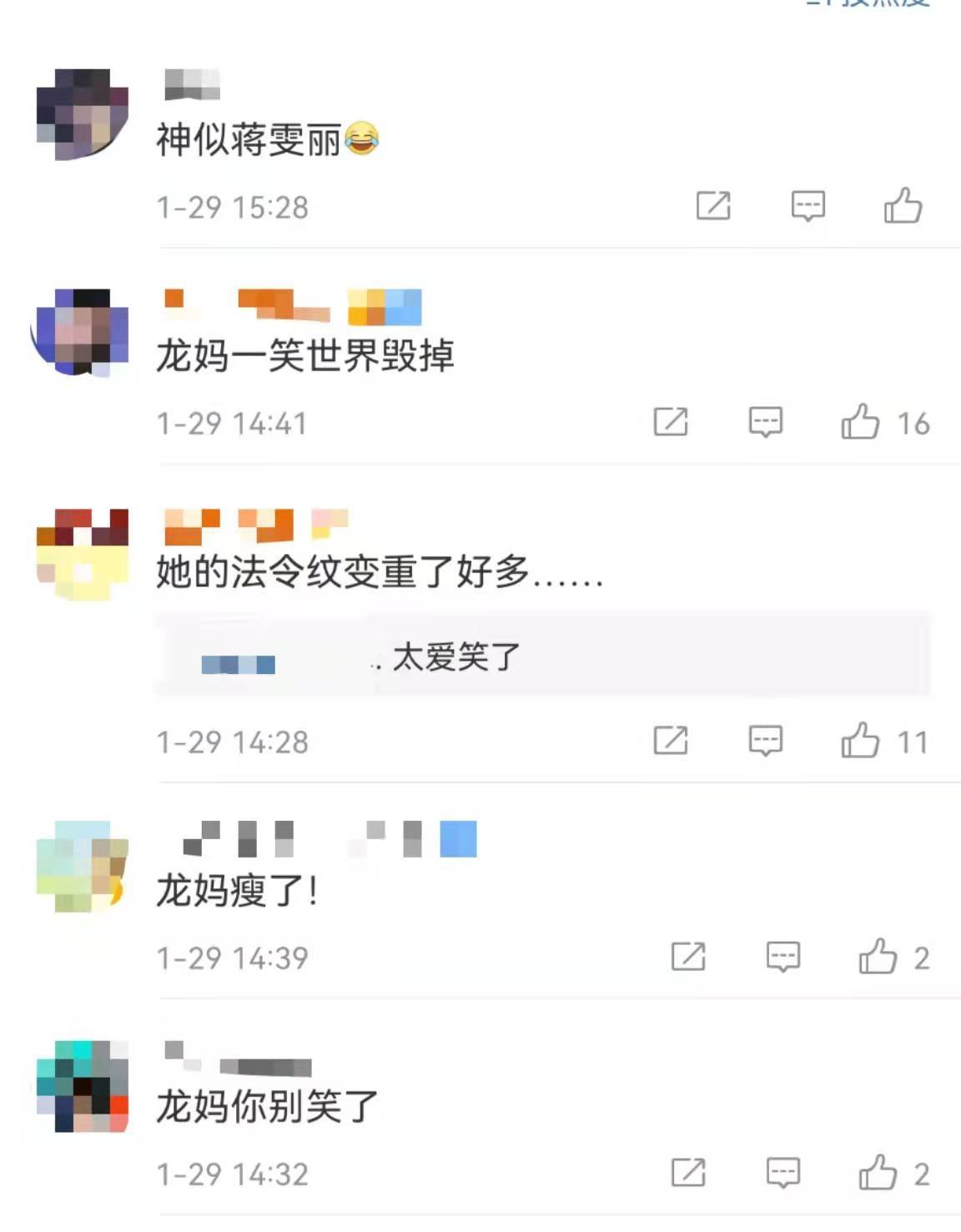Screen dimensions: 961x1232
Task: View profile of the 龙妈你别笑了 commenter
Action: click(x=83, y=1085)
